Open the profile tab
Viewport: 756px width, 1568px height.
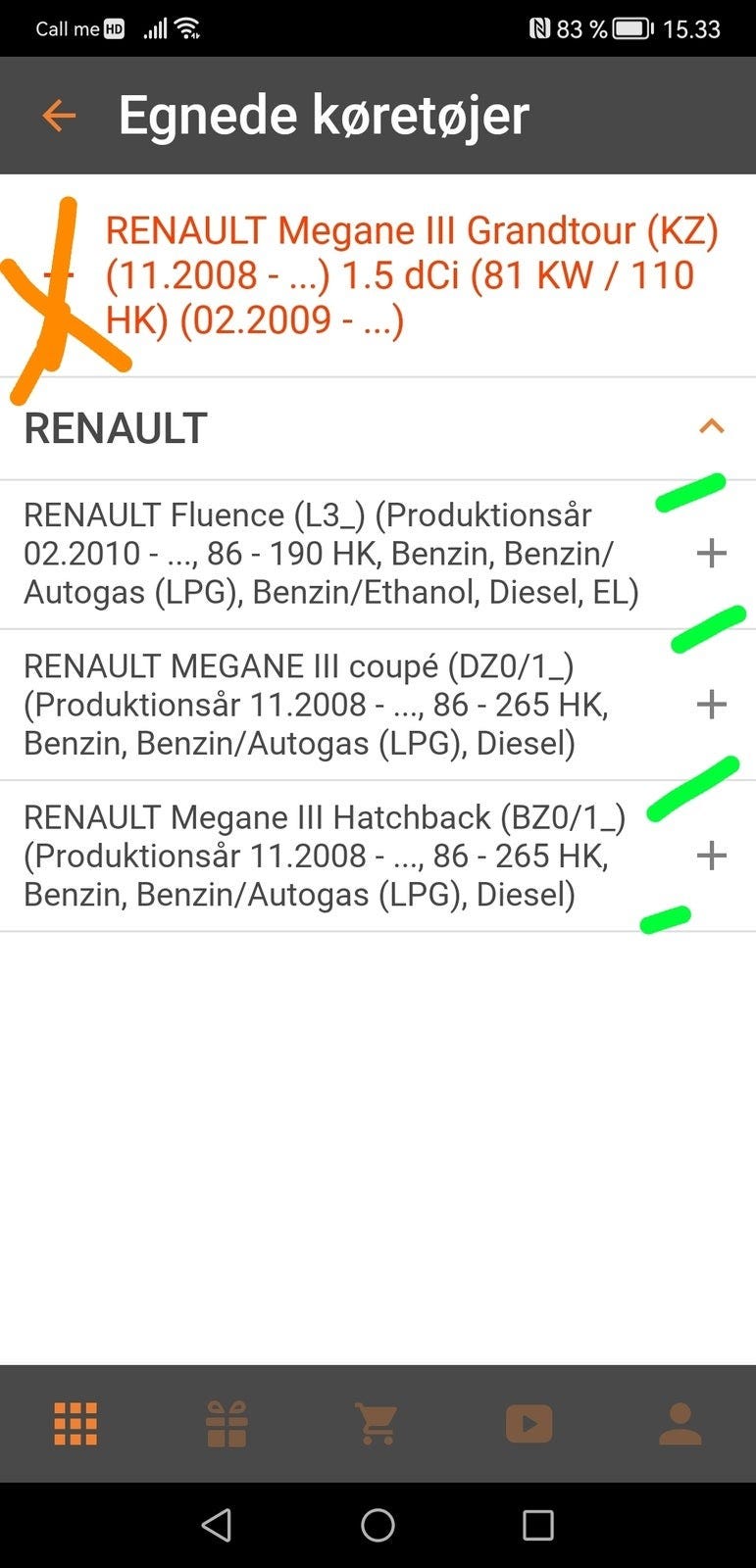pyautogui.click(x=680, y=1424)
